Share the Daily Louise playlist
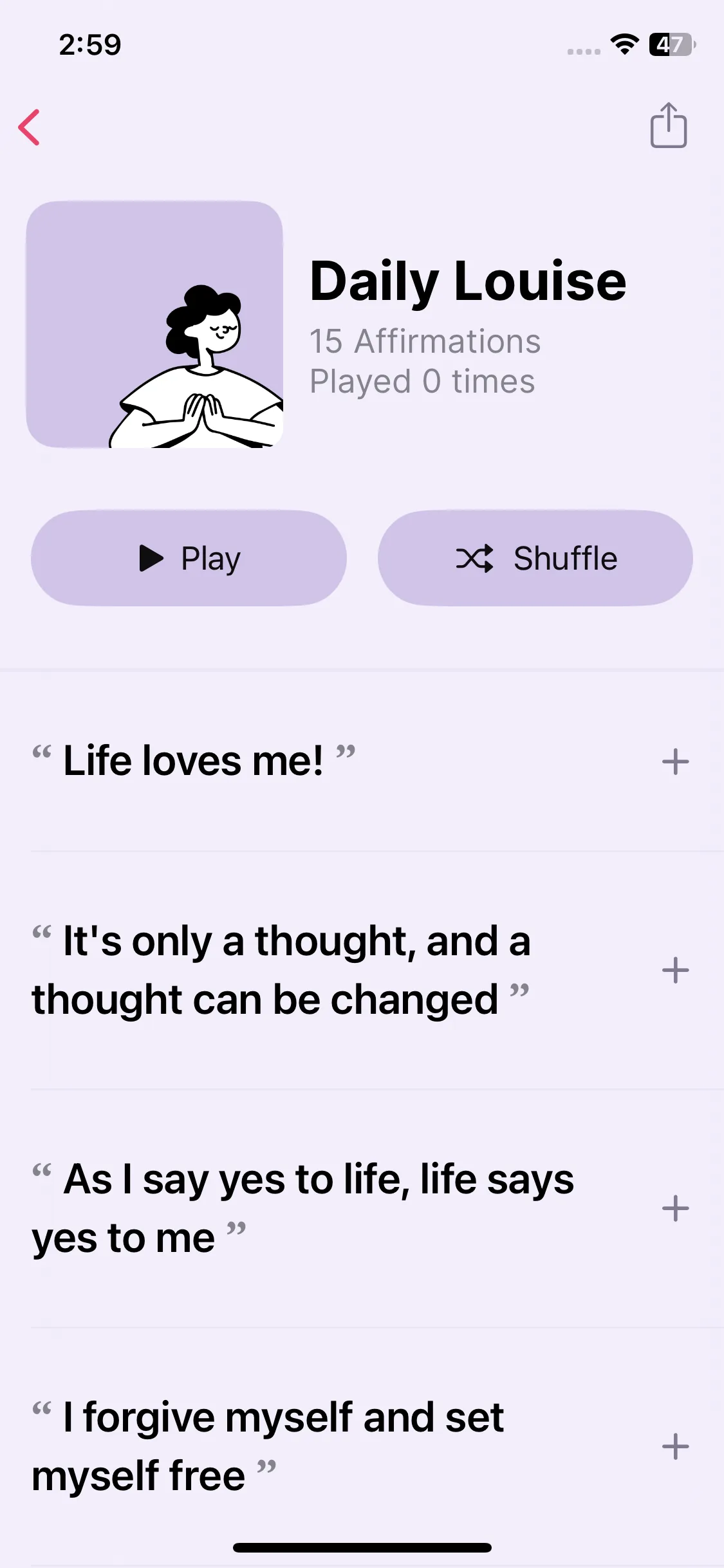 pos(668,126)
